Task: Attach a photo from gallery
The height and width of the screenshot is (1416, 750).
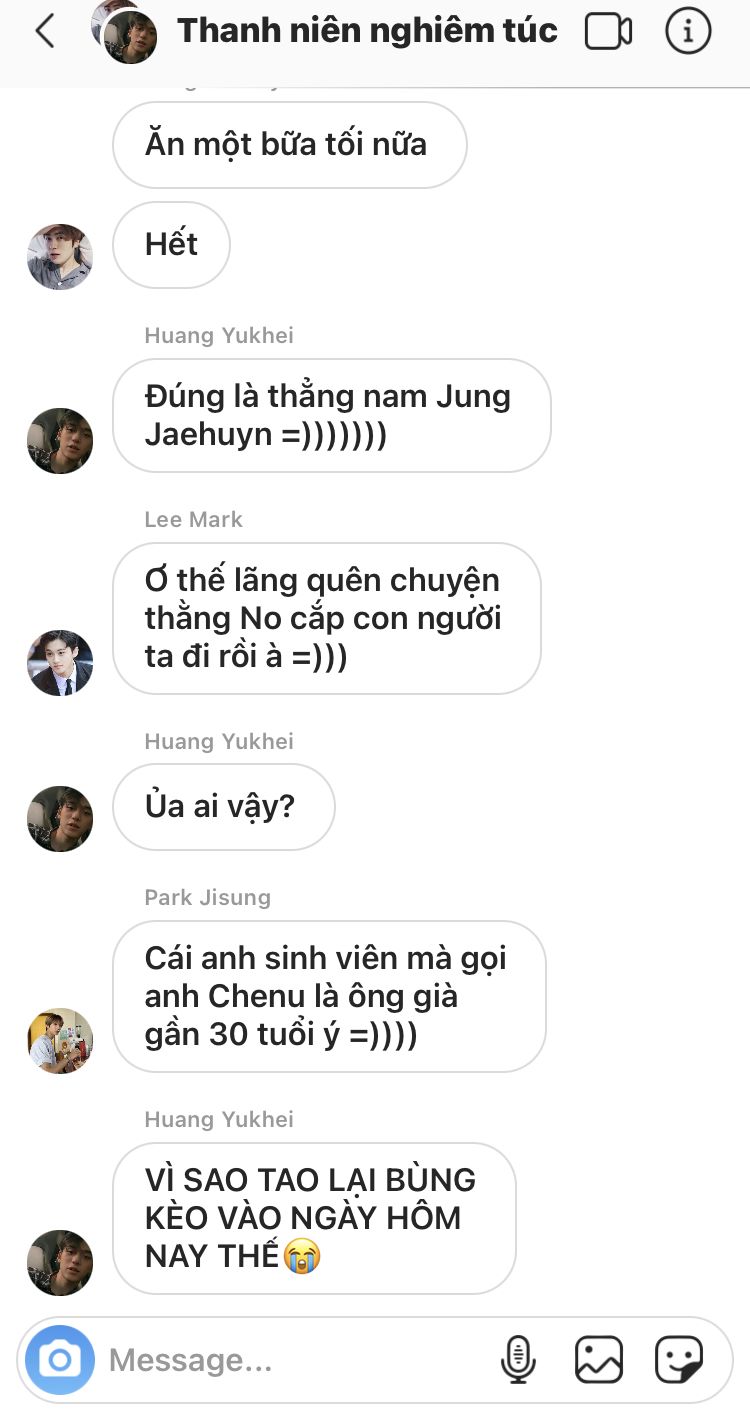Action: pyautogui.click(x=598, y=1360)
